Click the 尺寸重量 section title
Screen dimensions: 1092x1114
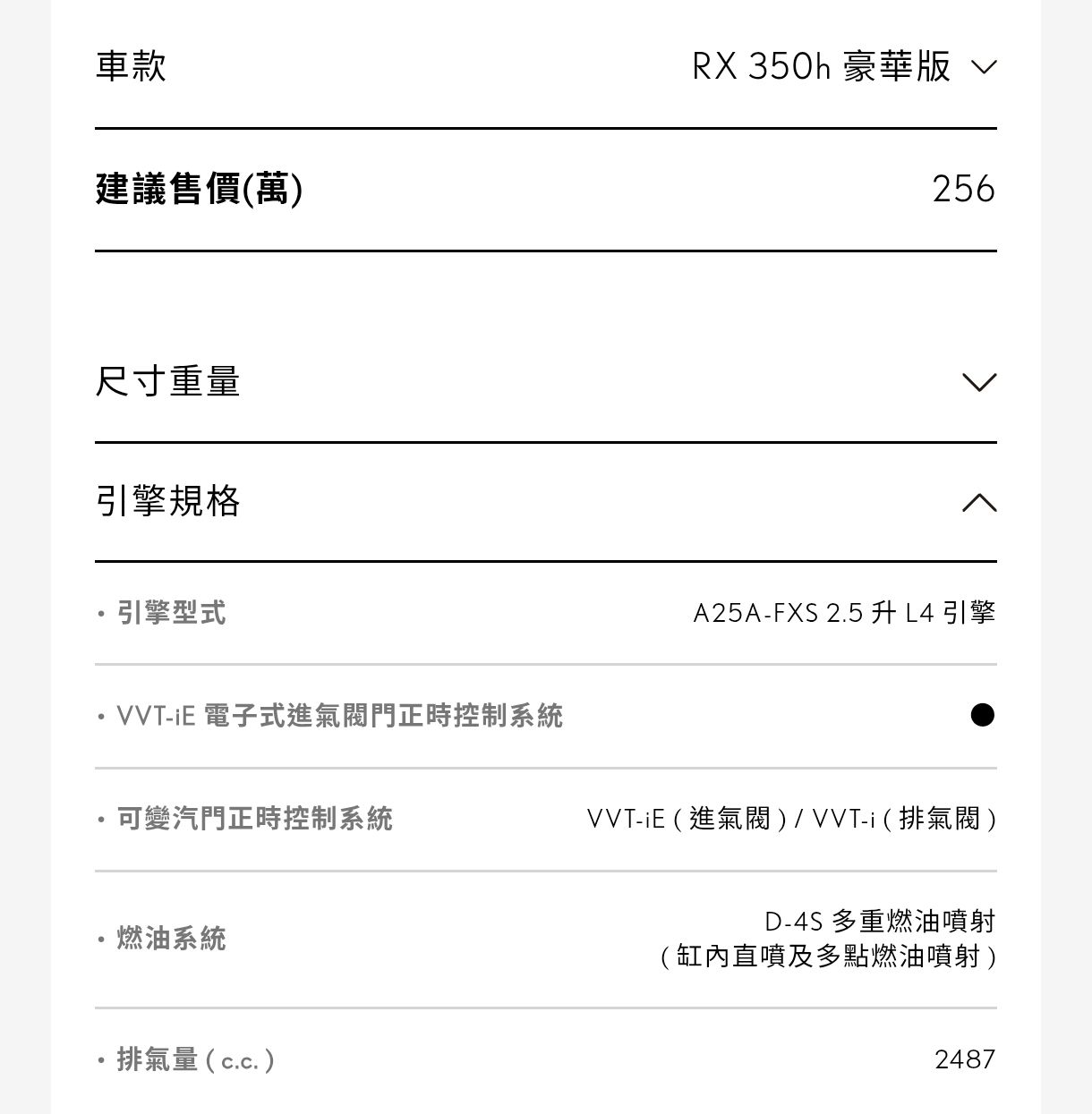168,382
